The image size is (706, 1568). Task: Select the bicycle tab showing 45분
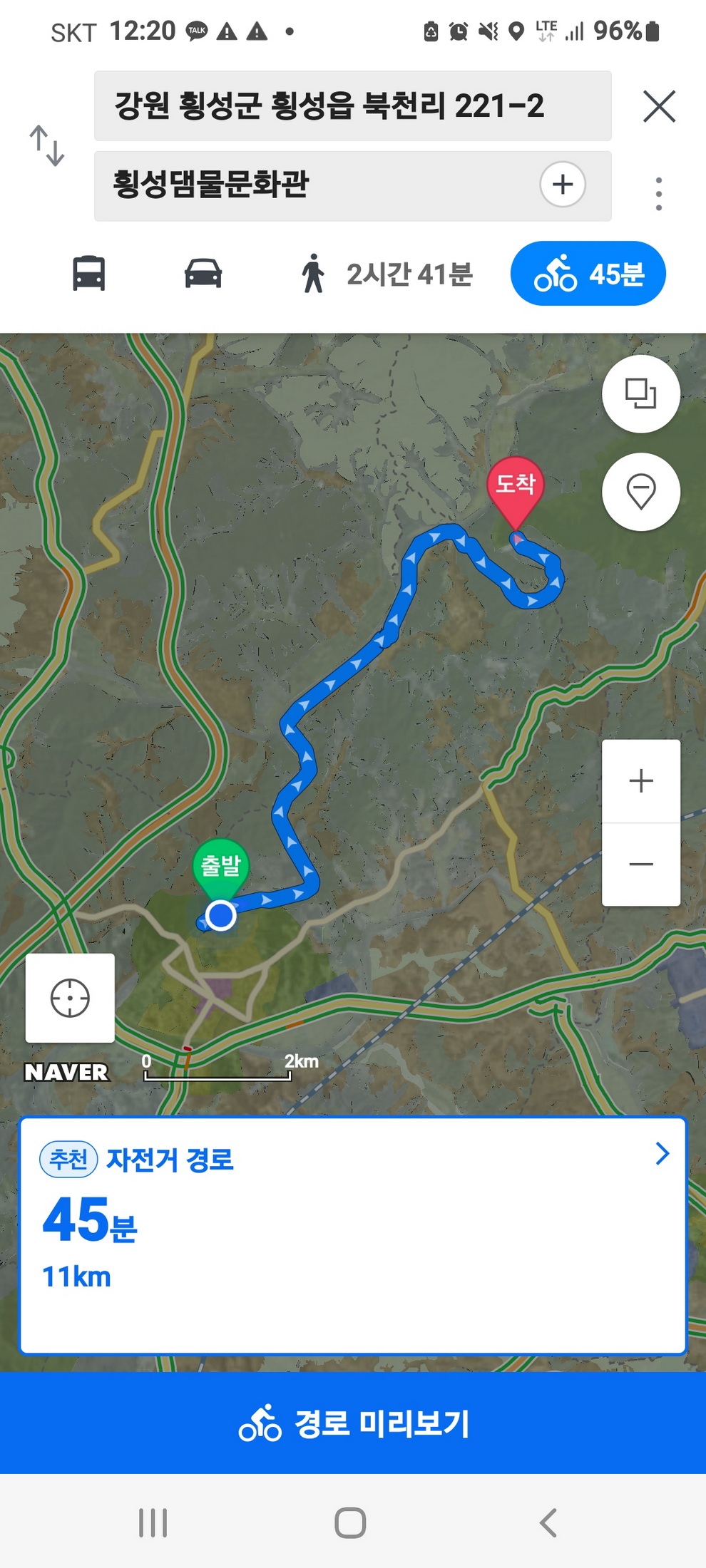click(x=588, y=274)
